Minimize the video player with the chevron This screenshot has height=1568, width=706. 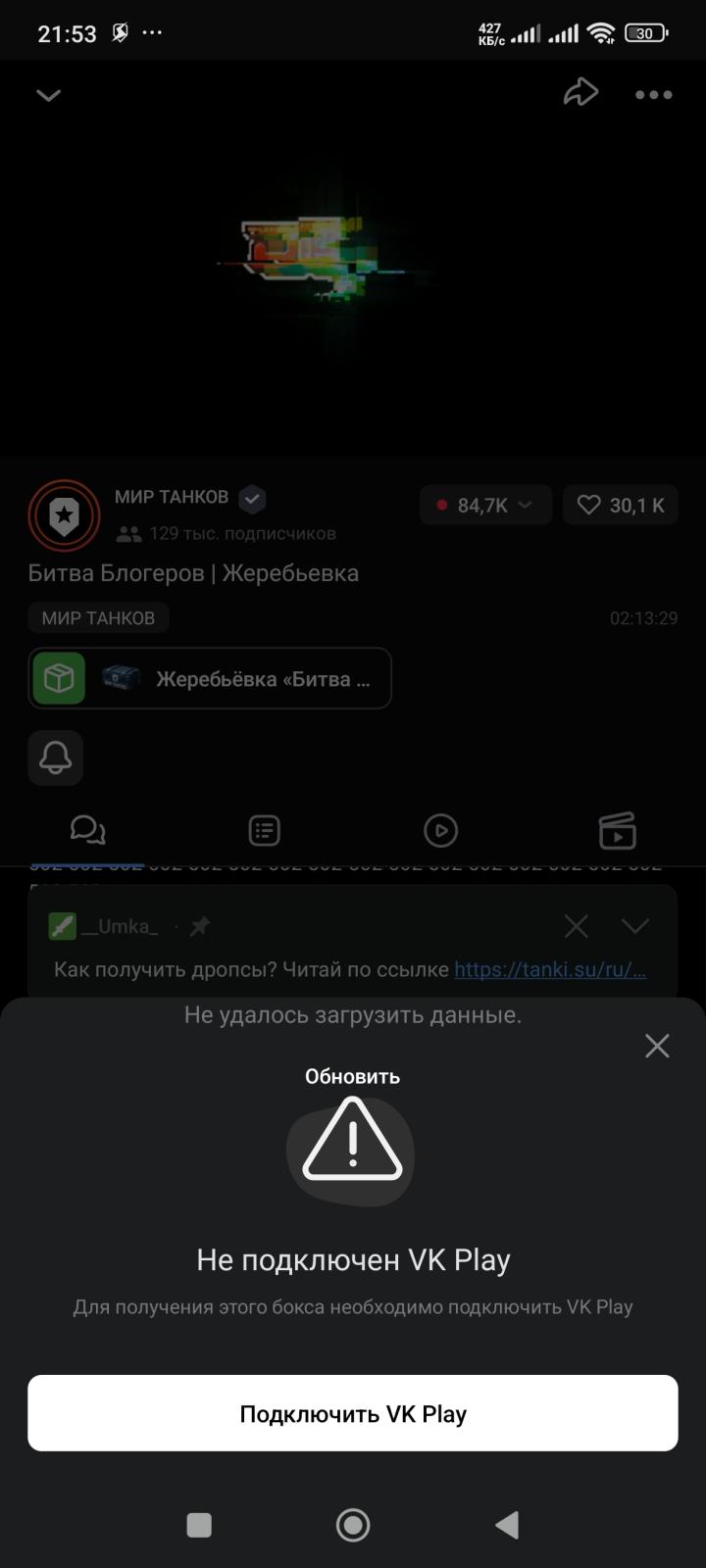48,95
